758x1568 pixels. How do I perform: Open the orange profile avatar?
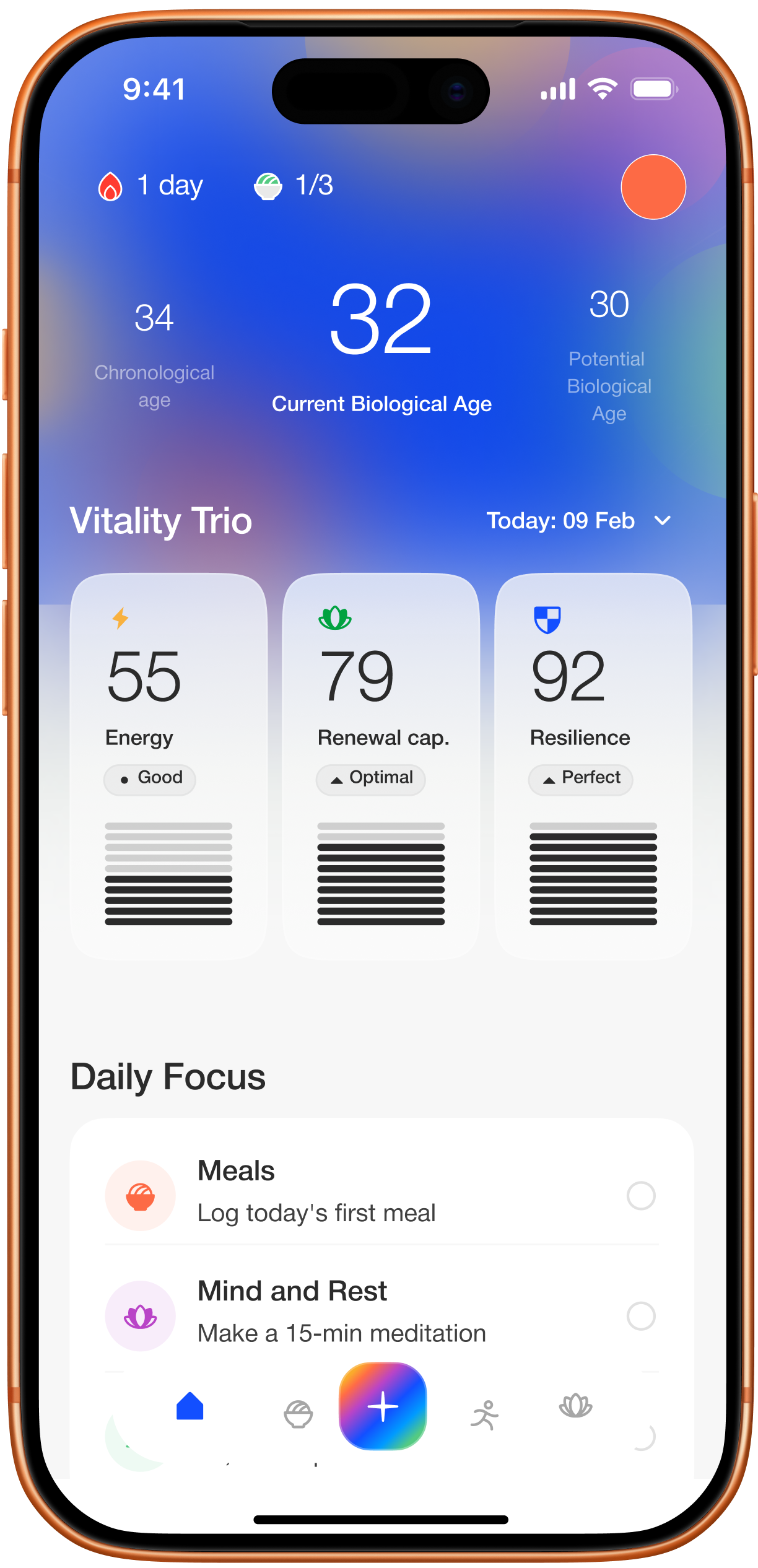[x=653, y=187]
